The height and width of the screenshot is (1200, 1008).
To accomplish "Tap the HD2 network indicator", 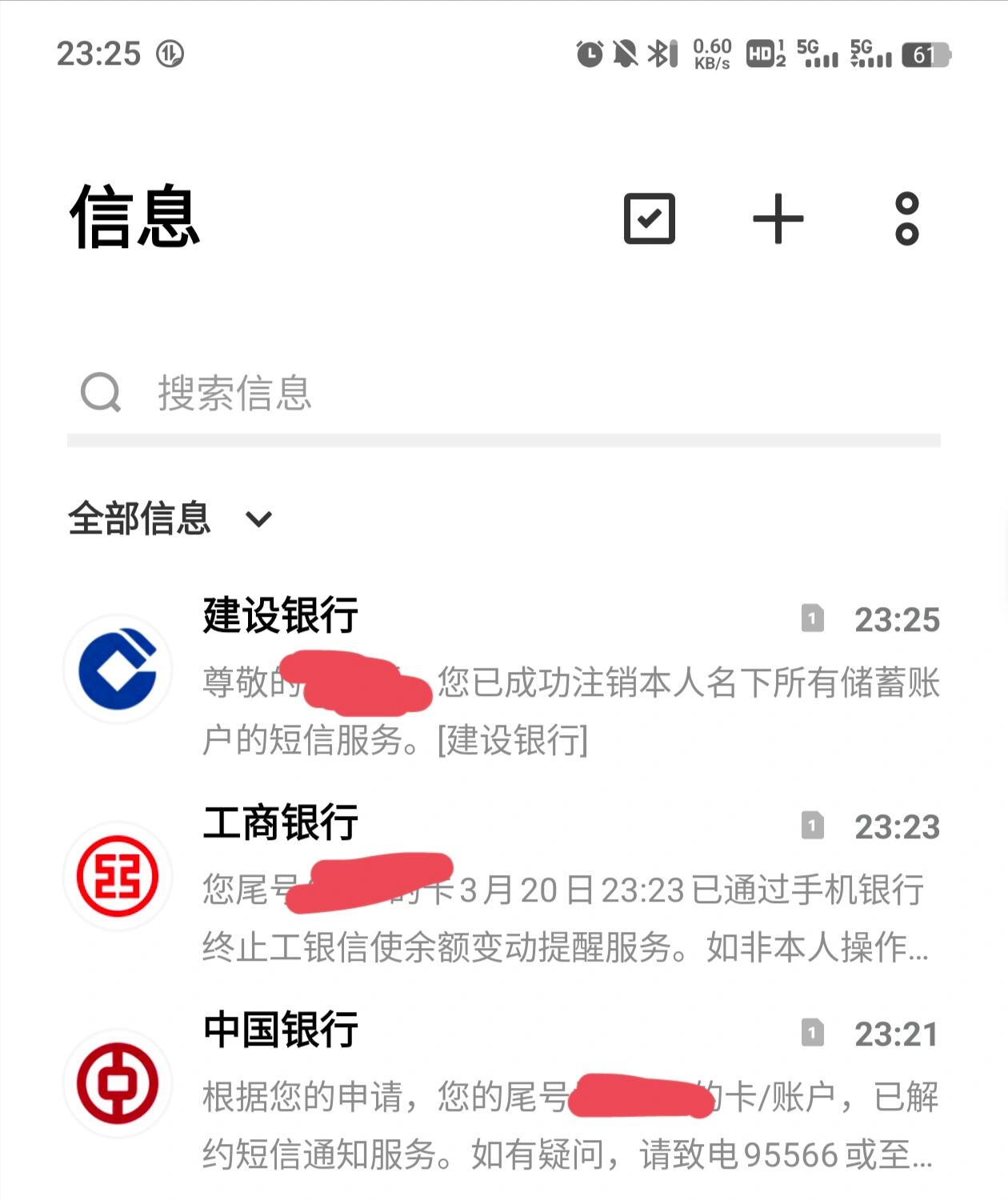I will pos(766,54).
